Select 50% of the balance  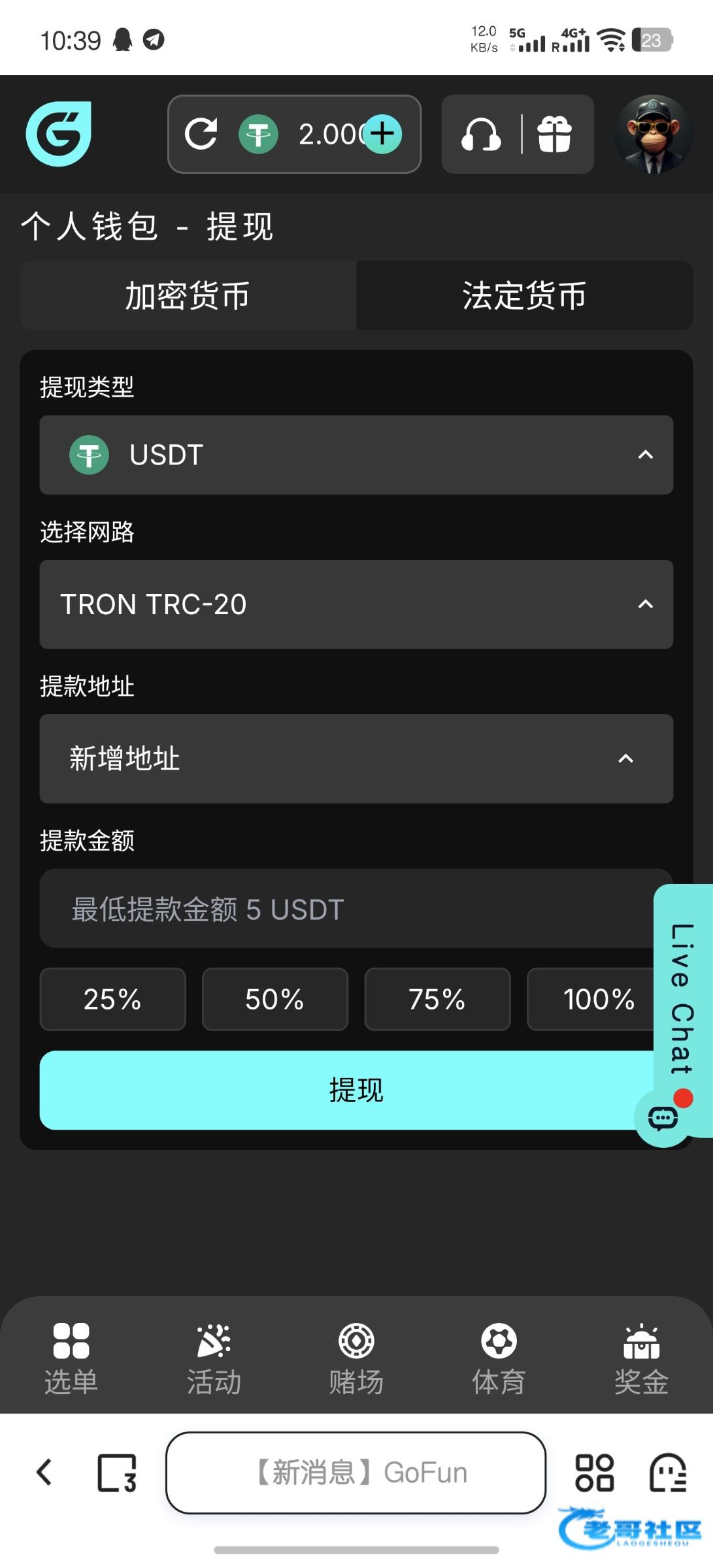point(274,999)
